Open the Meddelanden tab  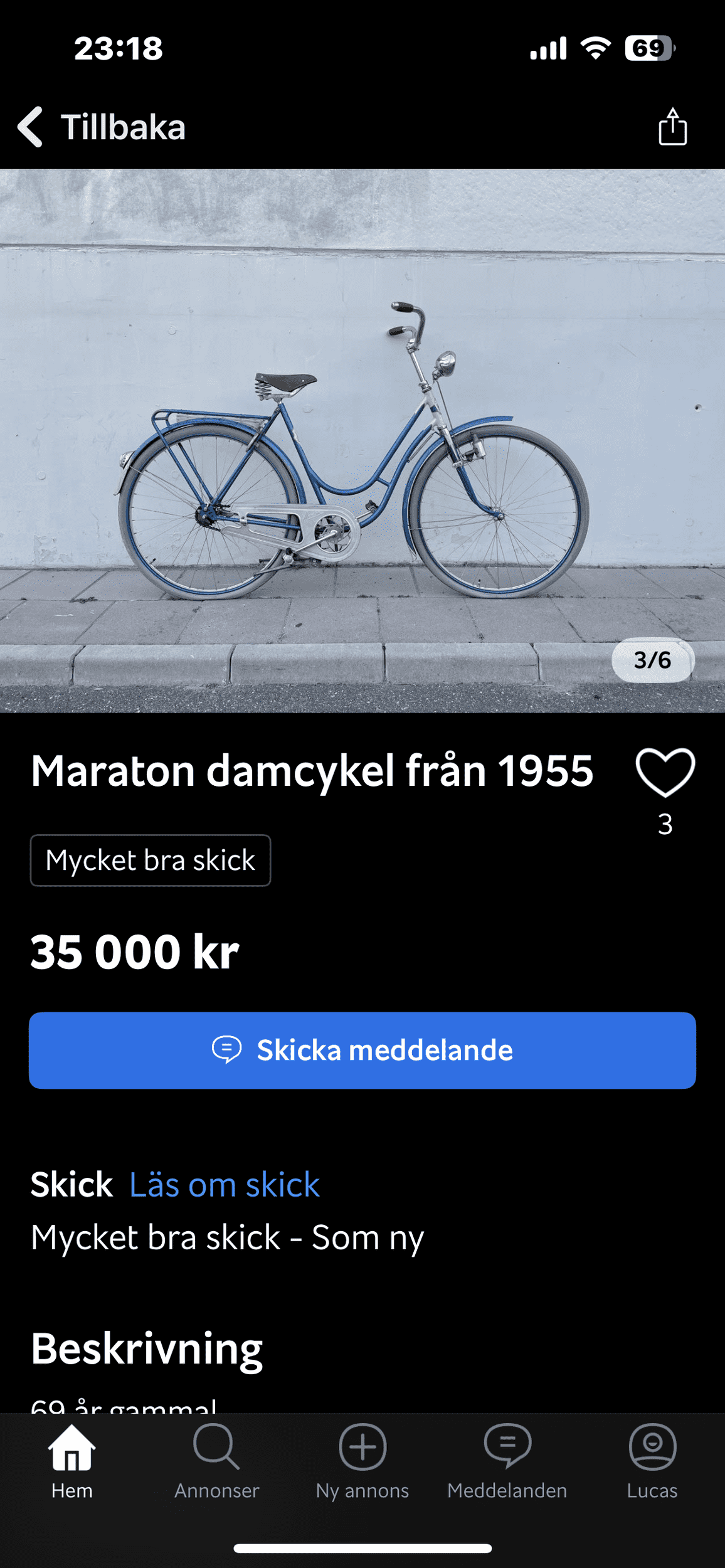pos(507,1461)
